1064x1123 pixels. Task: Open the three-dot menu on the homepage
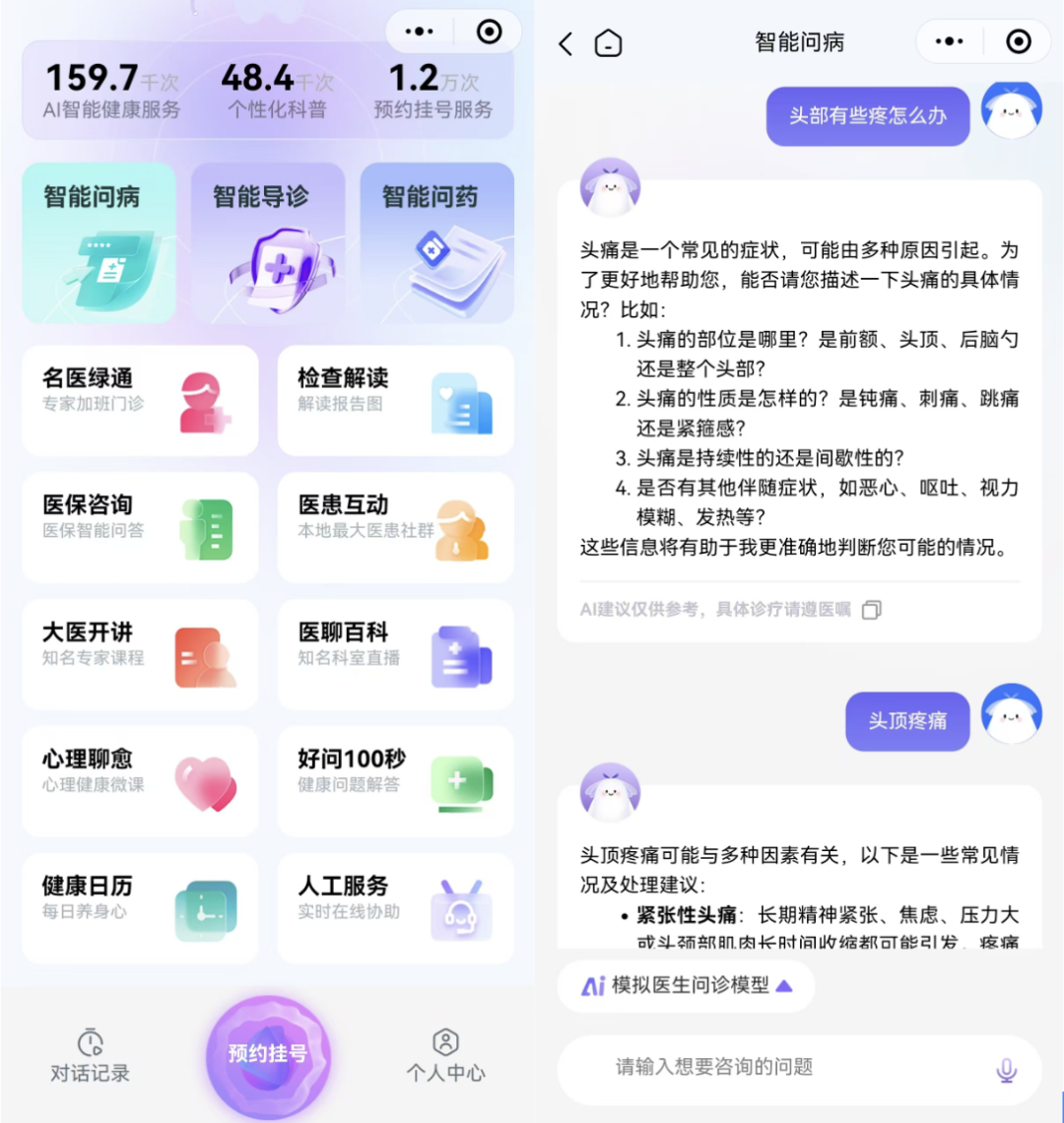418,31
